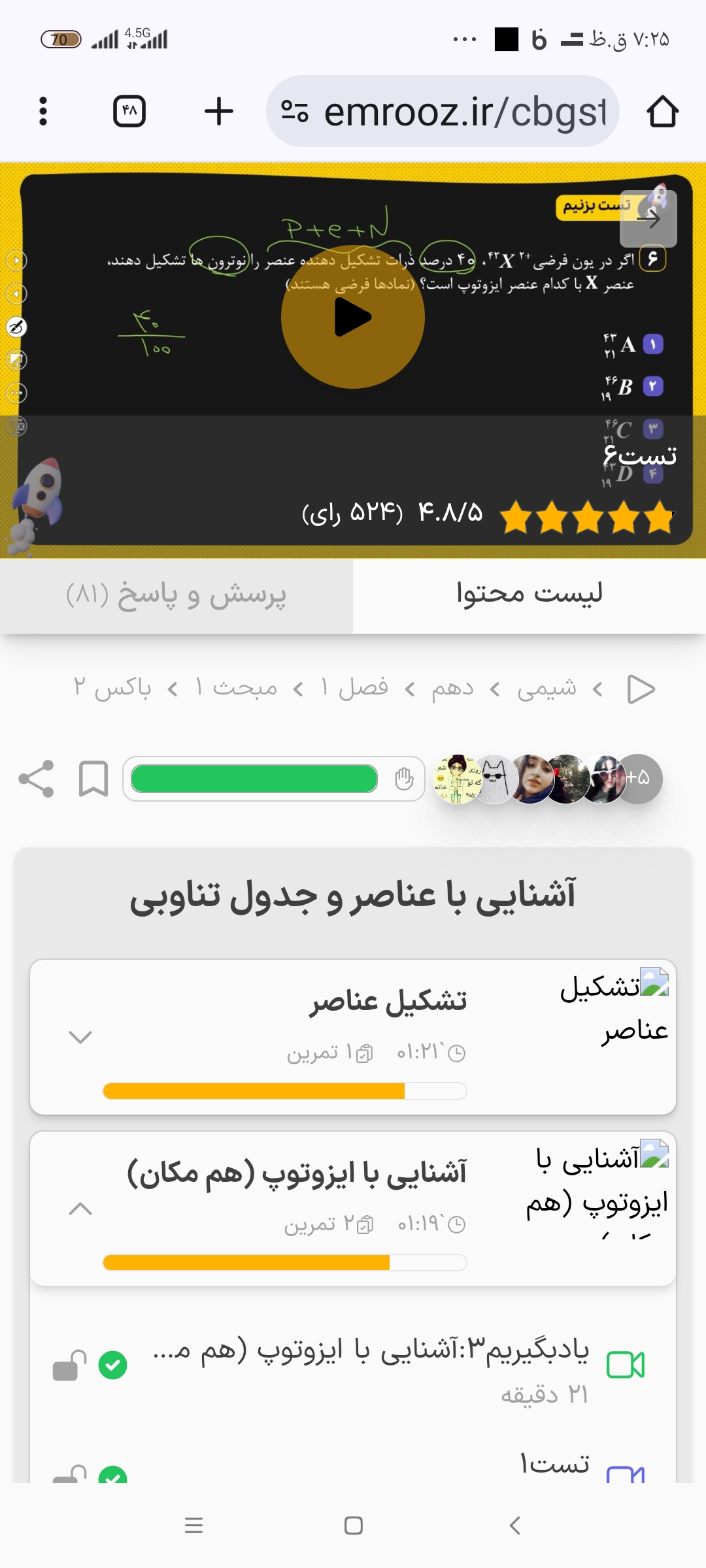Expand the تشکیل عناصر section
The height and width of the screenshot is (1568, 706).
pos(80,1037)
